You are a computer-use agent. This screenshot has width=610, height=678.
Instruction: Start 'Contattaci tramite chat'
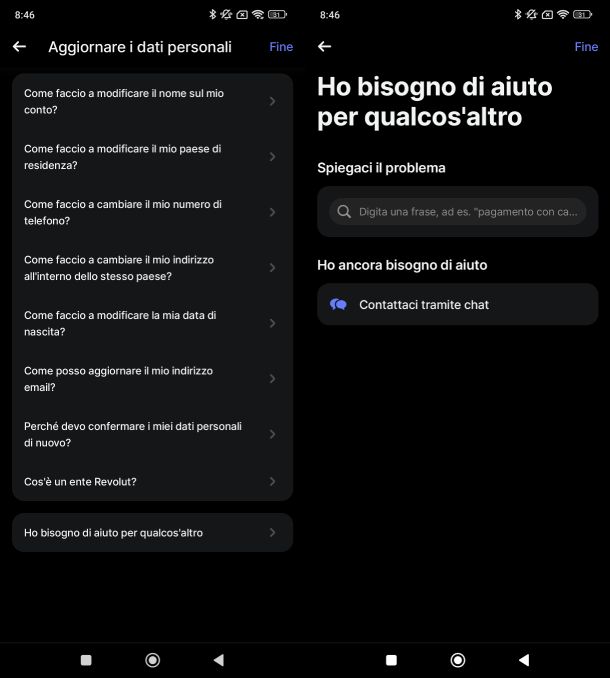pyautogui.click(x=457, y=305)
